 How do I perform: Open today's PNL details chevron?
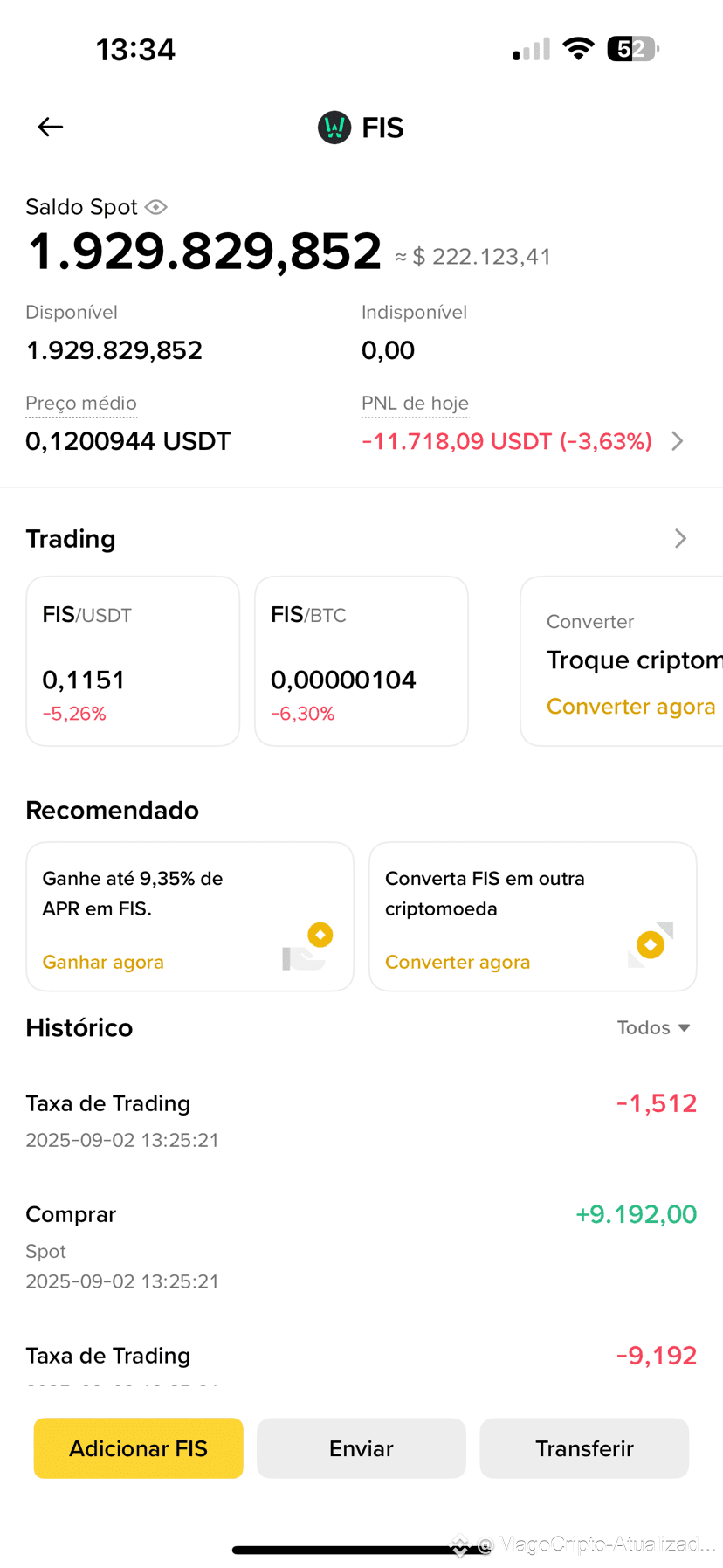point(678,441)
